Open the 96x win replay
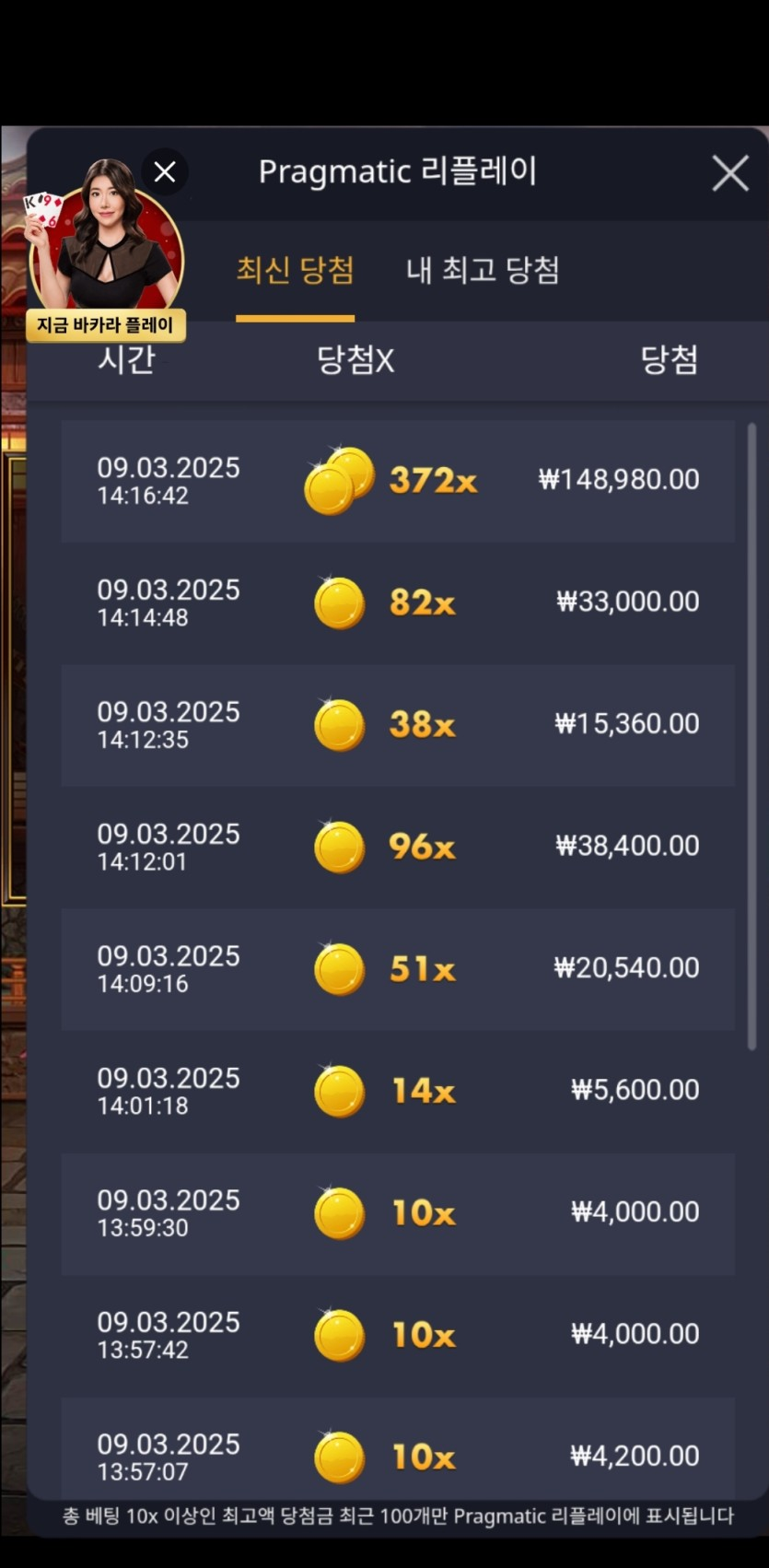769x1568 pixels. (398, 848)
